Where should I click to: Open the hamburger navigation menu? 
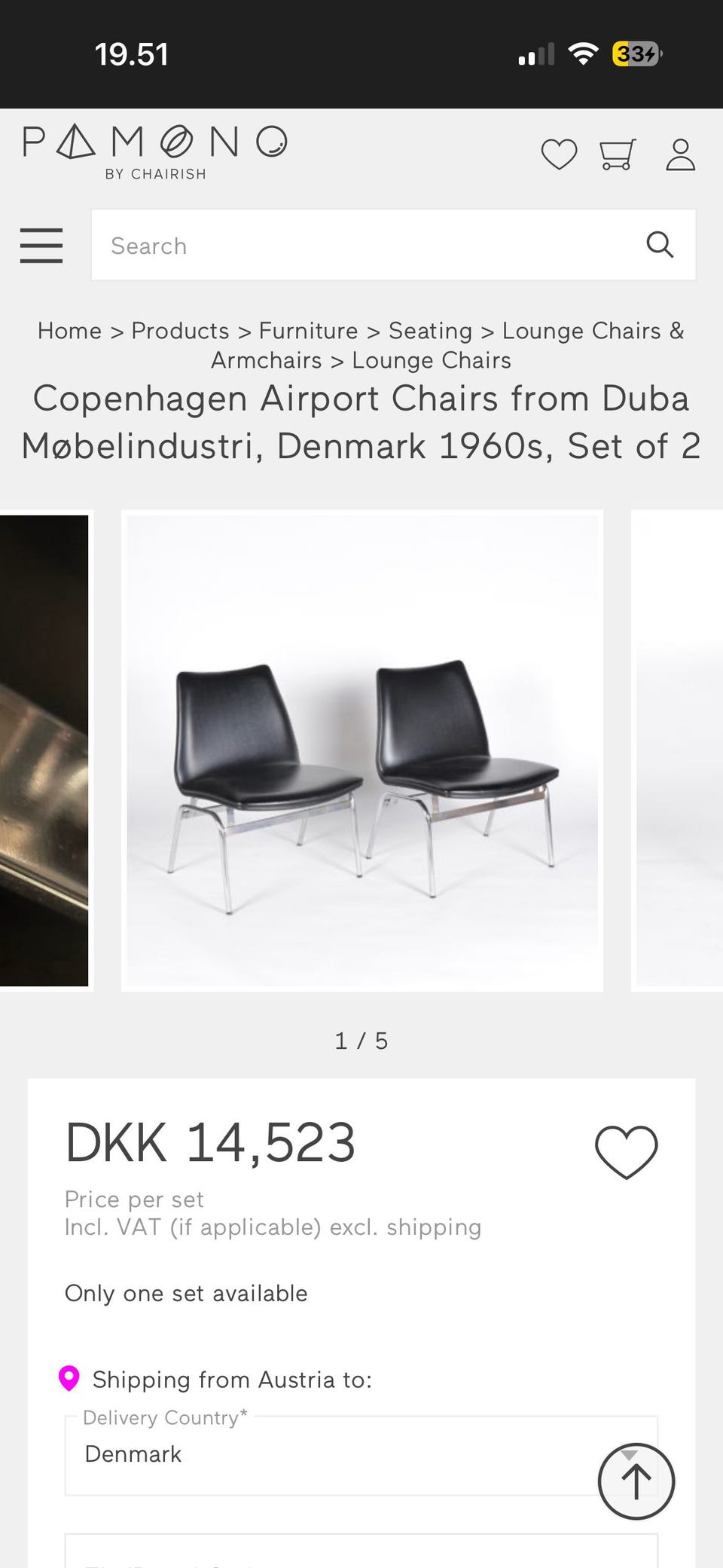pos(41,246)
